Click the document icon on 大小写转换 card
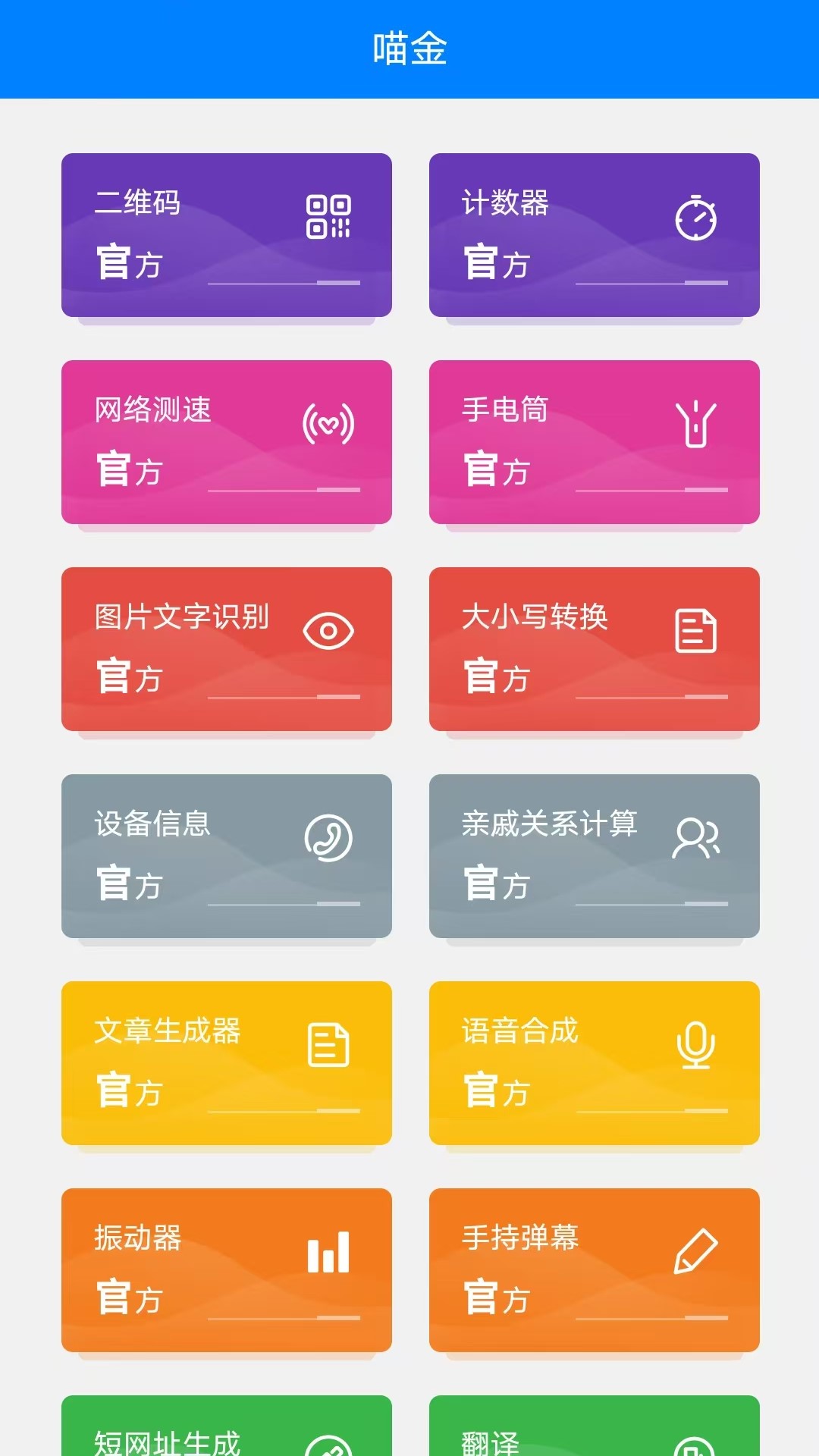This screenshot has height=1456, width=819. [697, 631]
